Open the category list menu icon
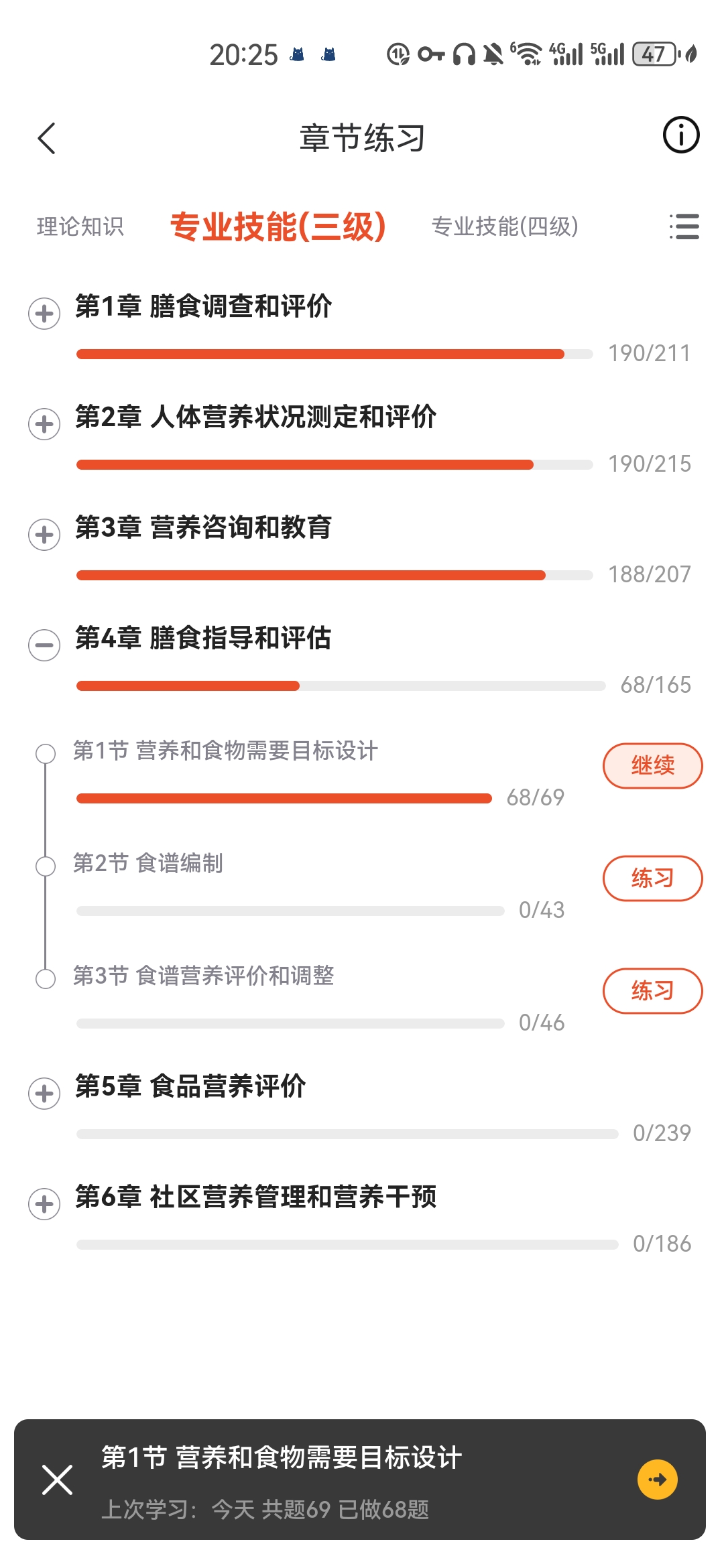This screenshot has width=724, height=1568. [684, 226]
